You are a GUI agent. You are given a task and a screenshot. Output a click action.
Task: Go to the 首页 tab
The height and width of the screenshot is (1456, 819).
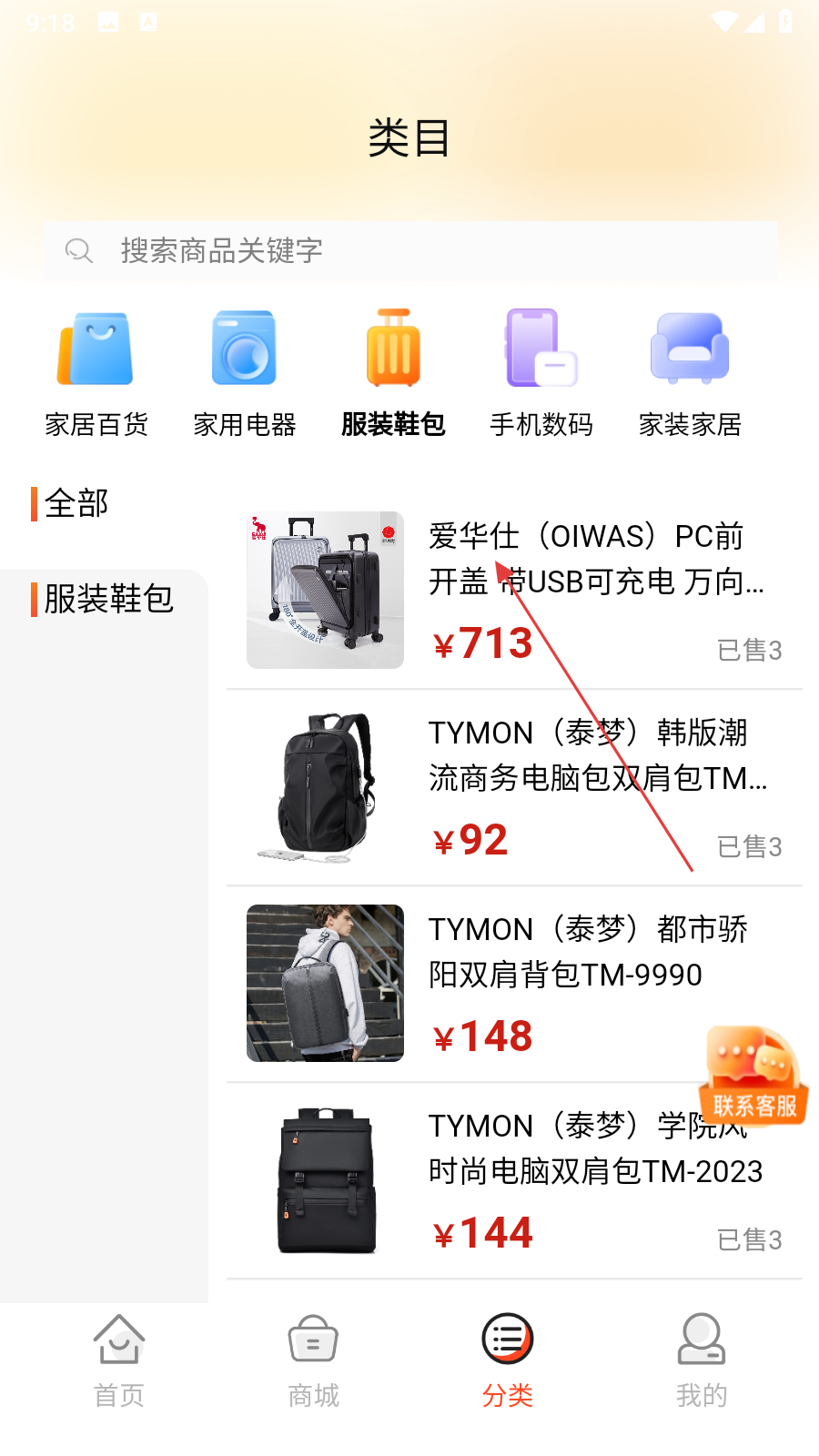pos(119,1360)
